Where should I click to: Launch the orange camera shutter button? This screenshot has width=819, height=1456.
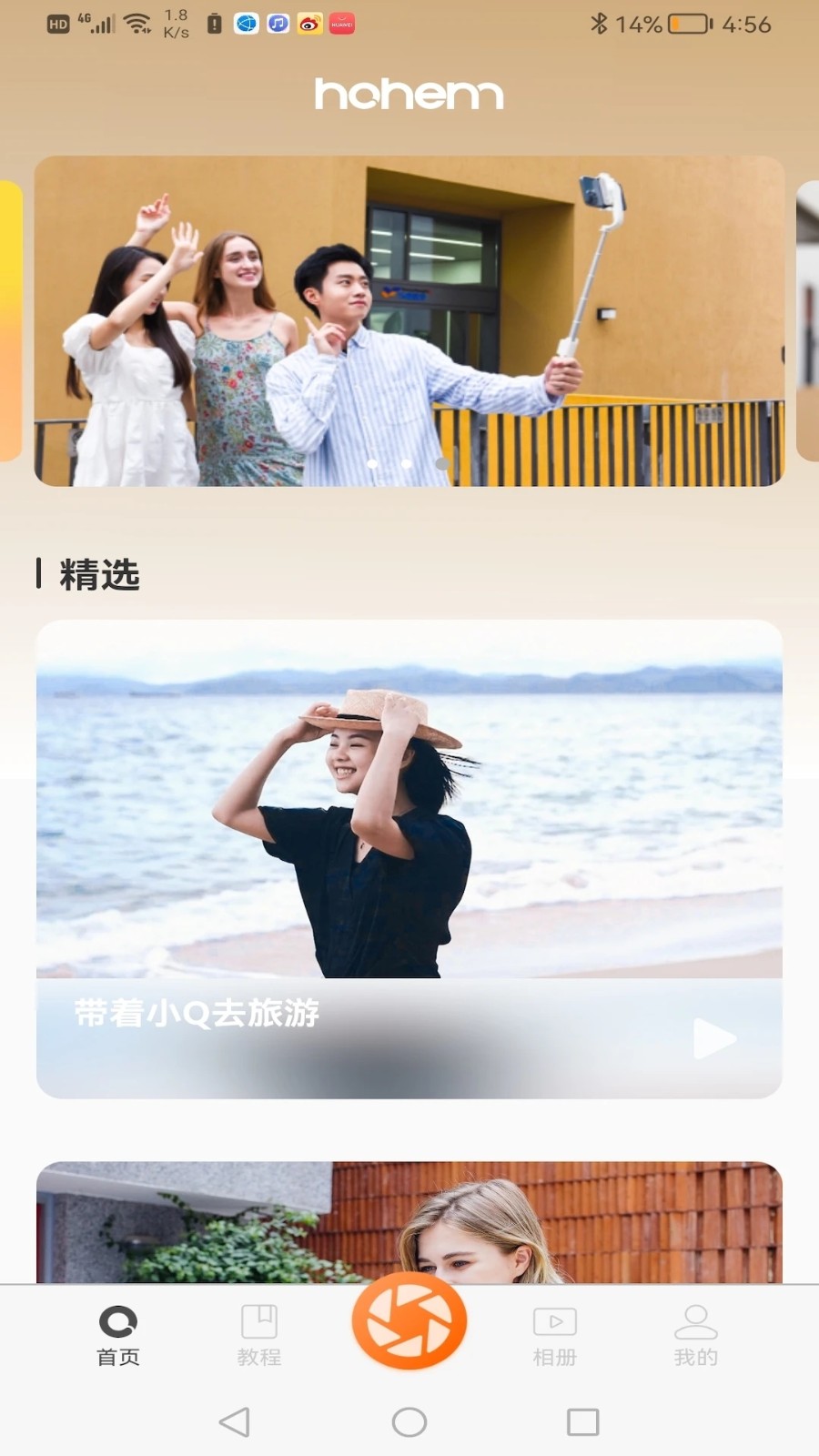click(409, 1320)
